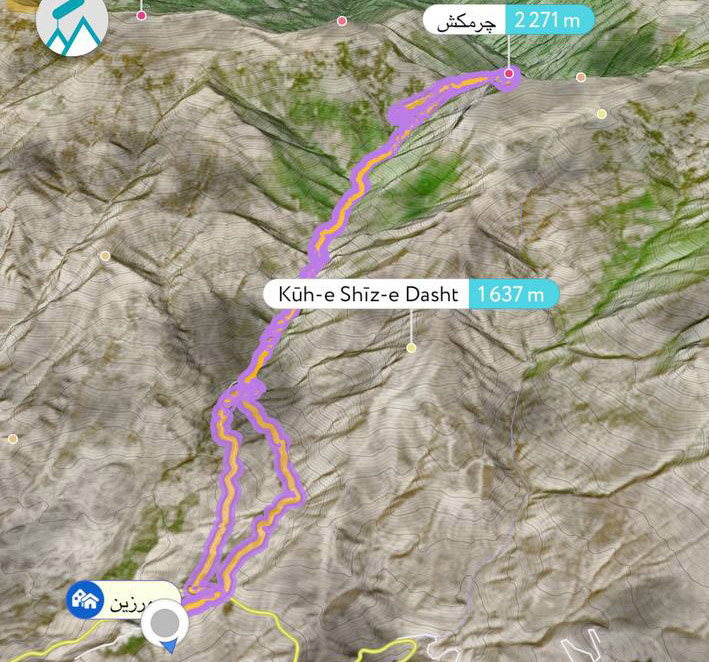Open the چرمکش 2271 m peak label
Image resolution: width=709 pixels, height=662 pixels.
508,20
